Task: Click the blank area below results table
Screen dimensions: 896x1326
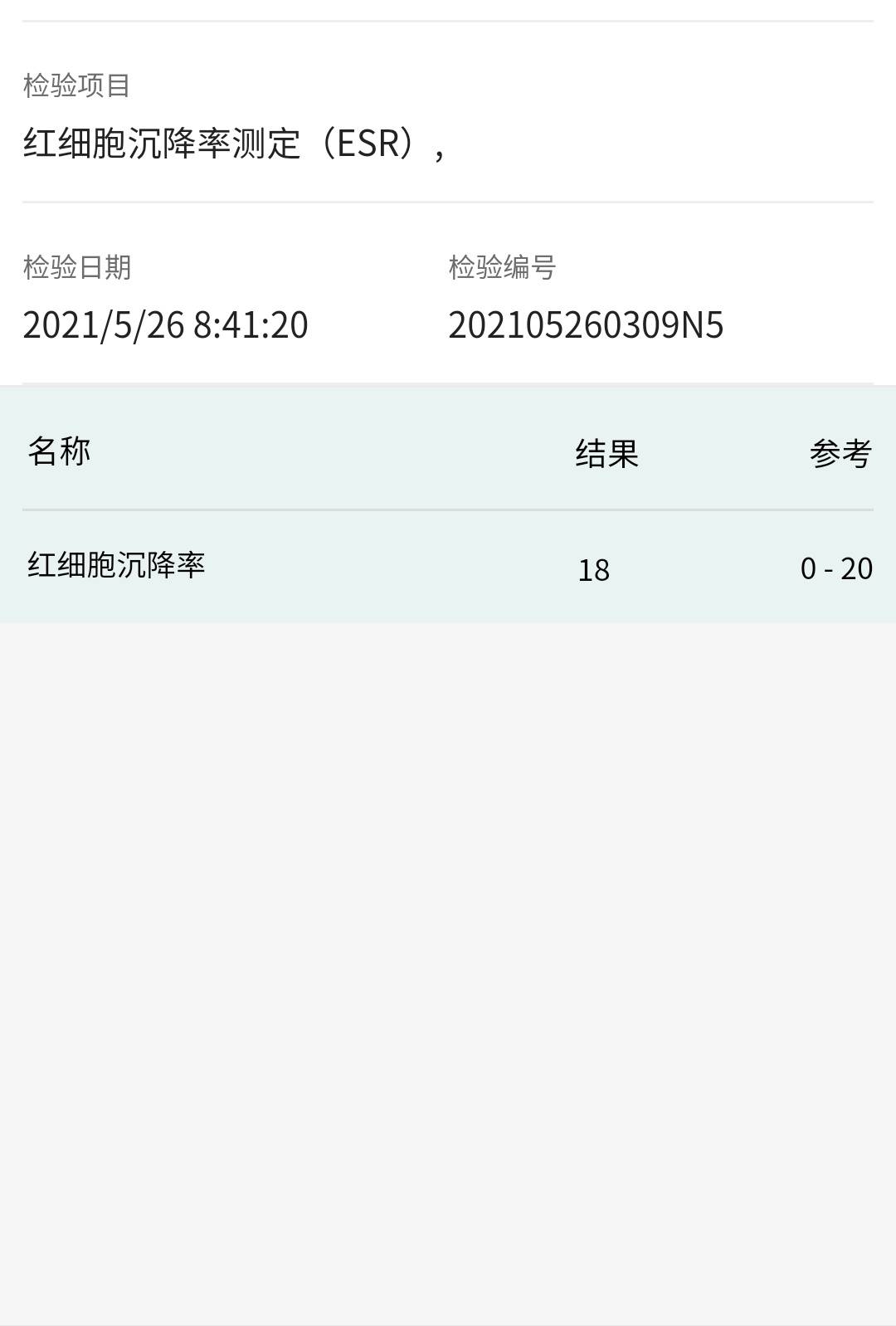Action: [x=448, y=913]
